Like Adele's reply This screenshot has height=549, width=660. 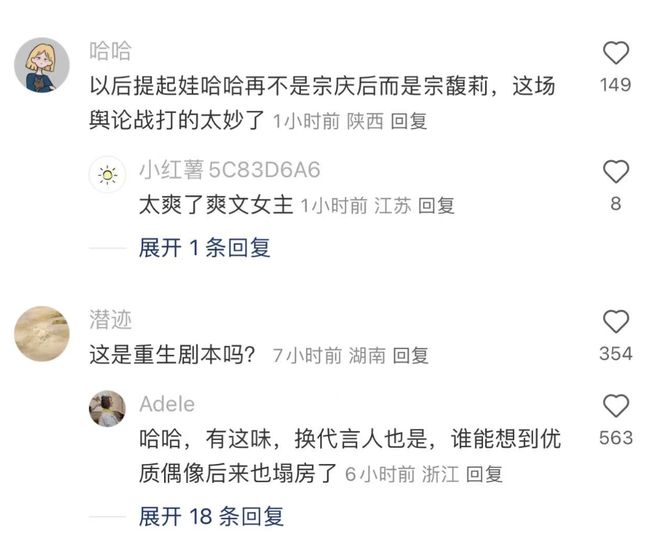pyautogui.click(x=616, y=406)
